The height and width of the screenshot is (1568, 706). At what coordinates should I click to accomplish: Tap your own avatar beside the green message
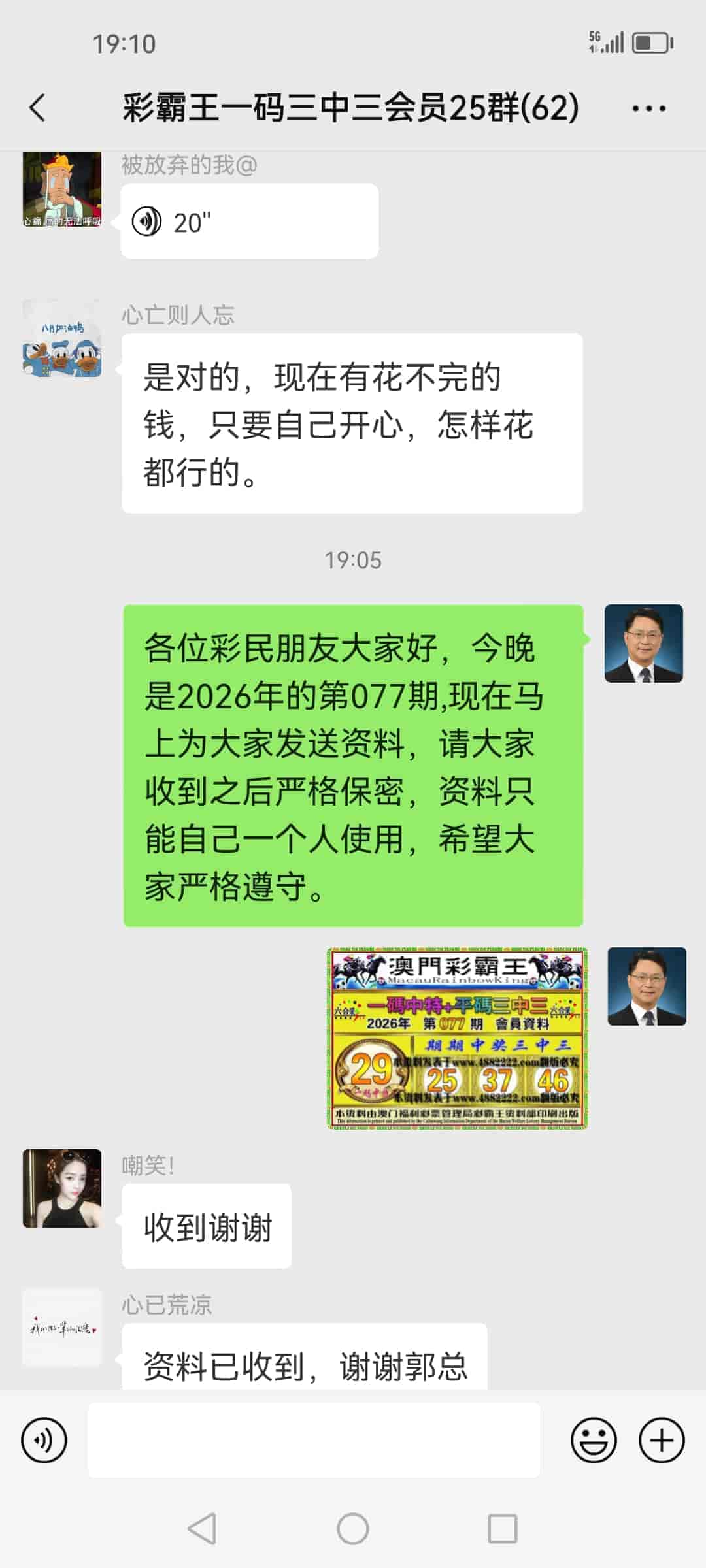click(x=644, y=644)
